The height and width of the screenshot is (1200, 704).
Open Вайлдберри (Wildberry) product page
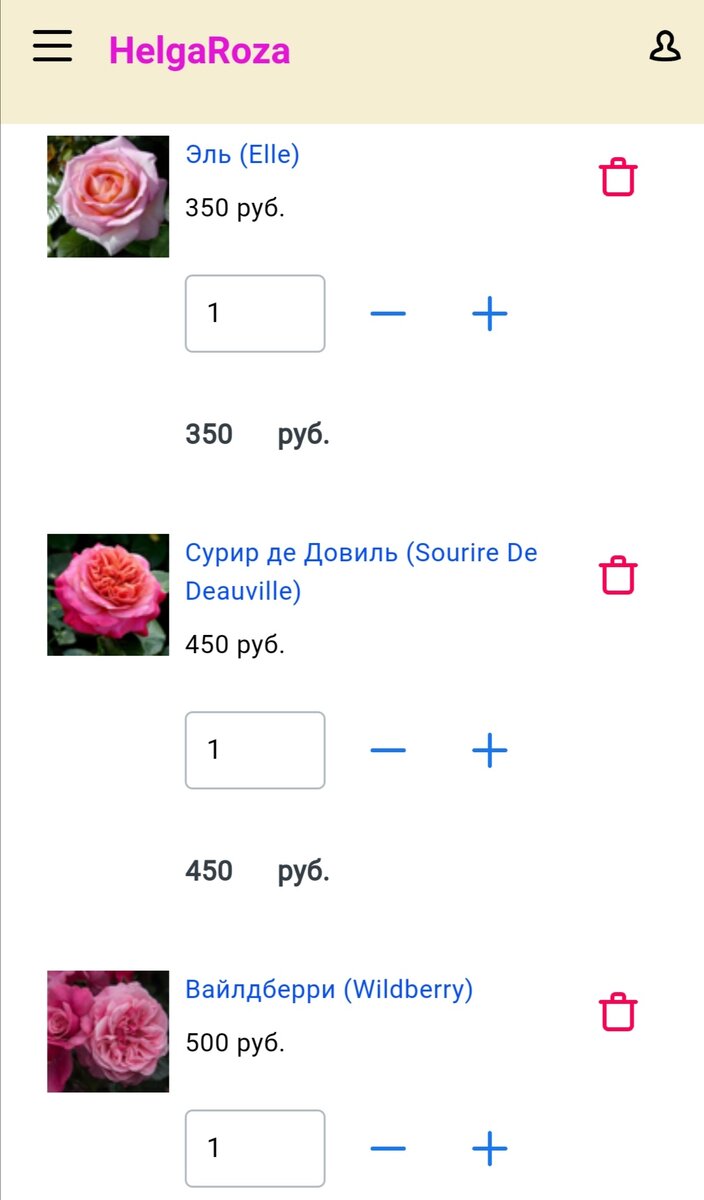(x=329, y=990)
